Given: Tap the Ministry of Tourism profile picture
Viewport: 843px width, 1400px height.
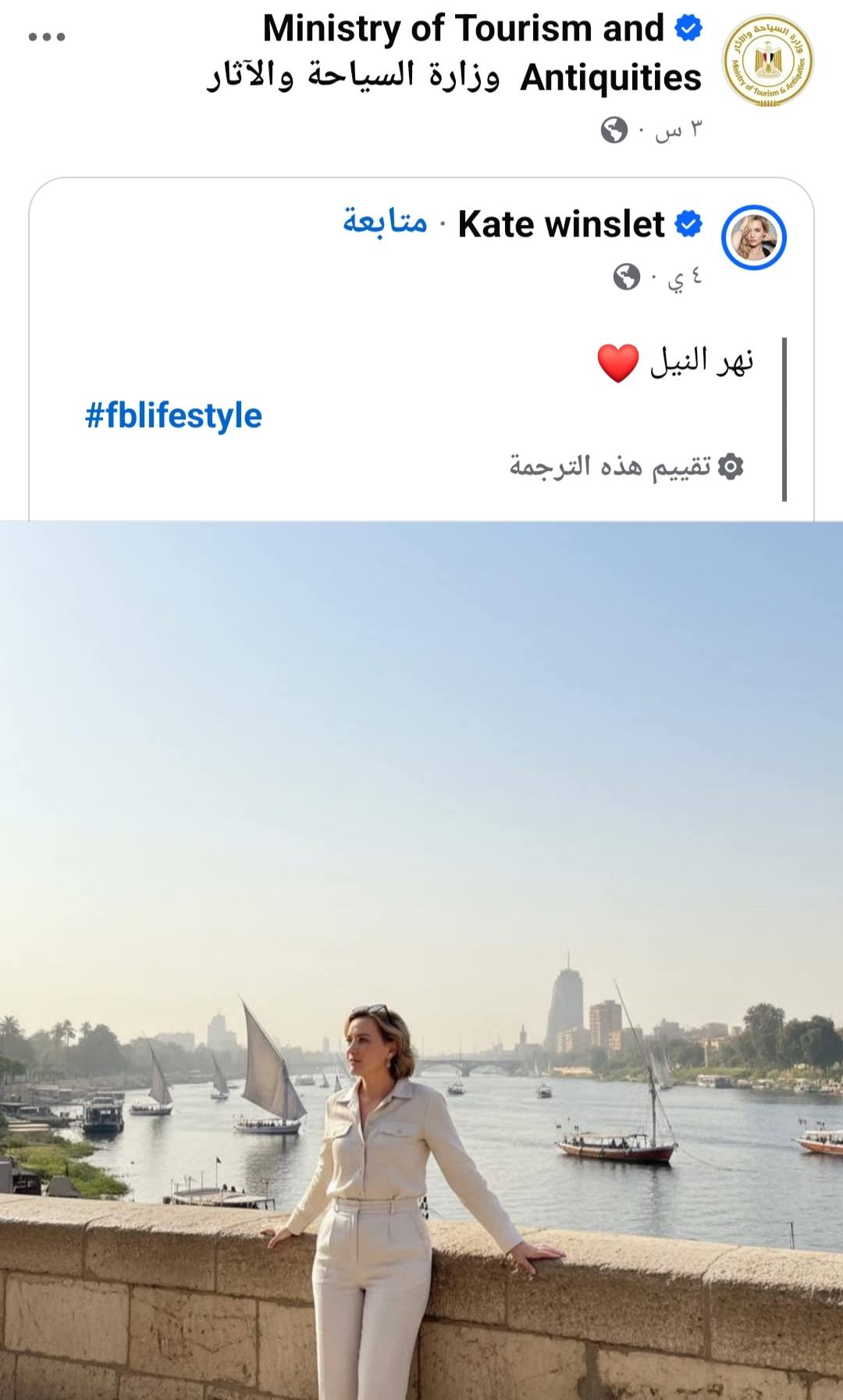Looking at the screenshot, I should click(x=768, y=60).
